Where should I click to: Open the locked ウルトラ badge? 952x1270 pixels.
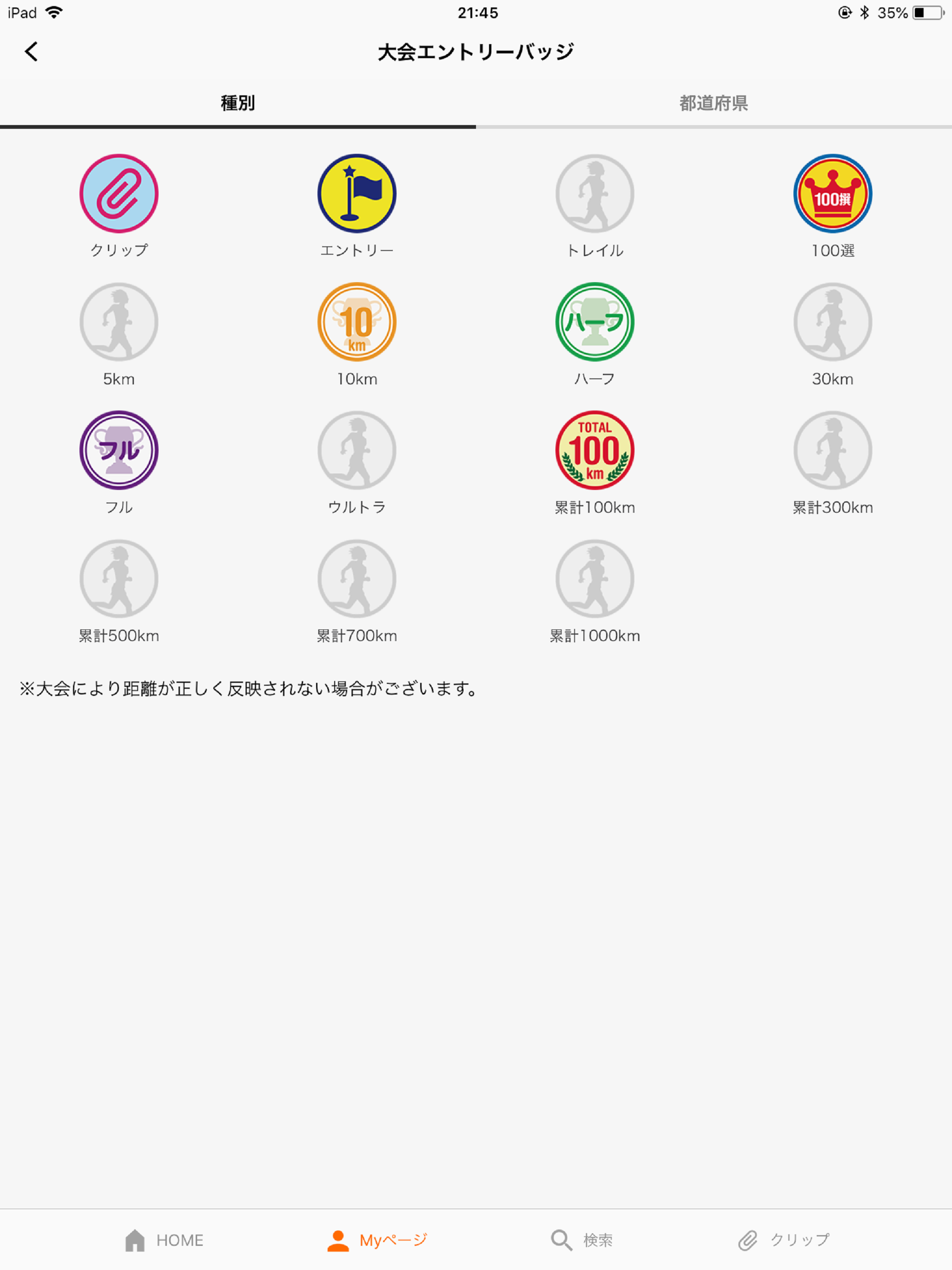point(357,451)
